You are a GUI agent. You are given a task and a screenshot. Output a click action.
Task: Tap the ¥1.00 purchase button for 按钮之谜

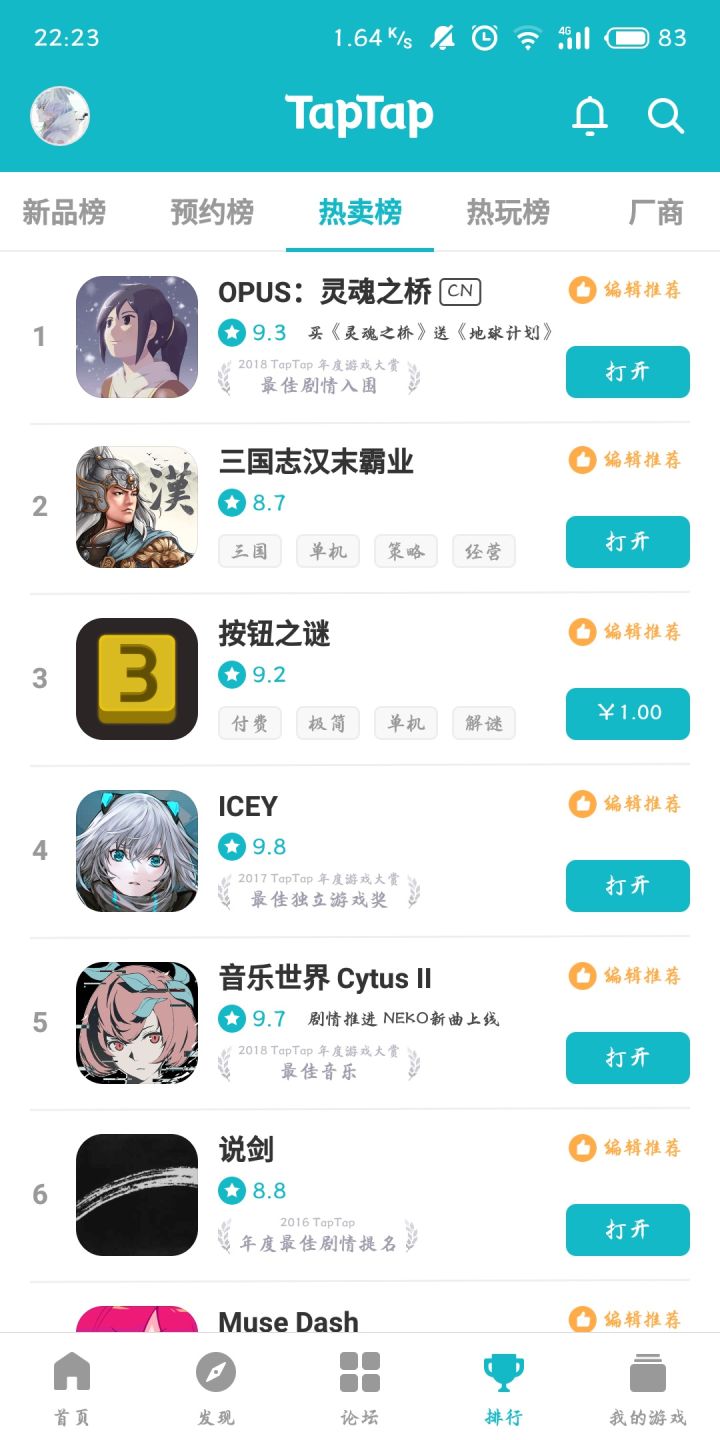pyautogui.click(x=627, y=713)
